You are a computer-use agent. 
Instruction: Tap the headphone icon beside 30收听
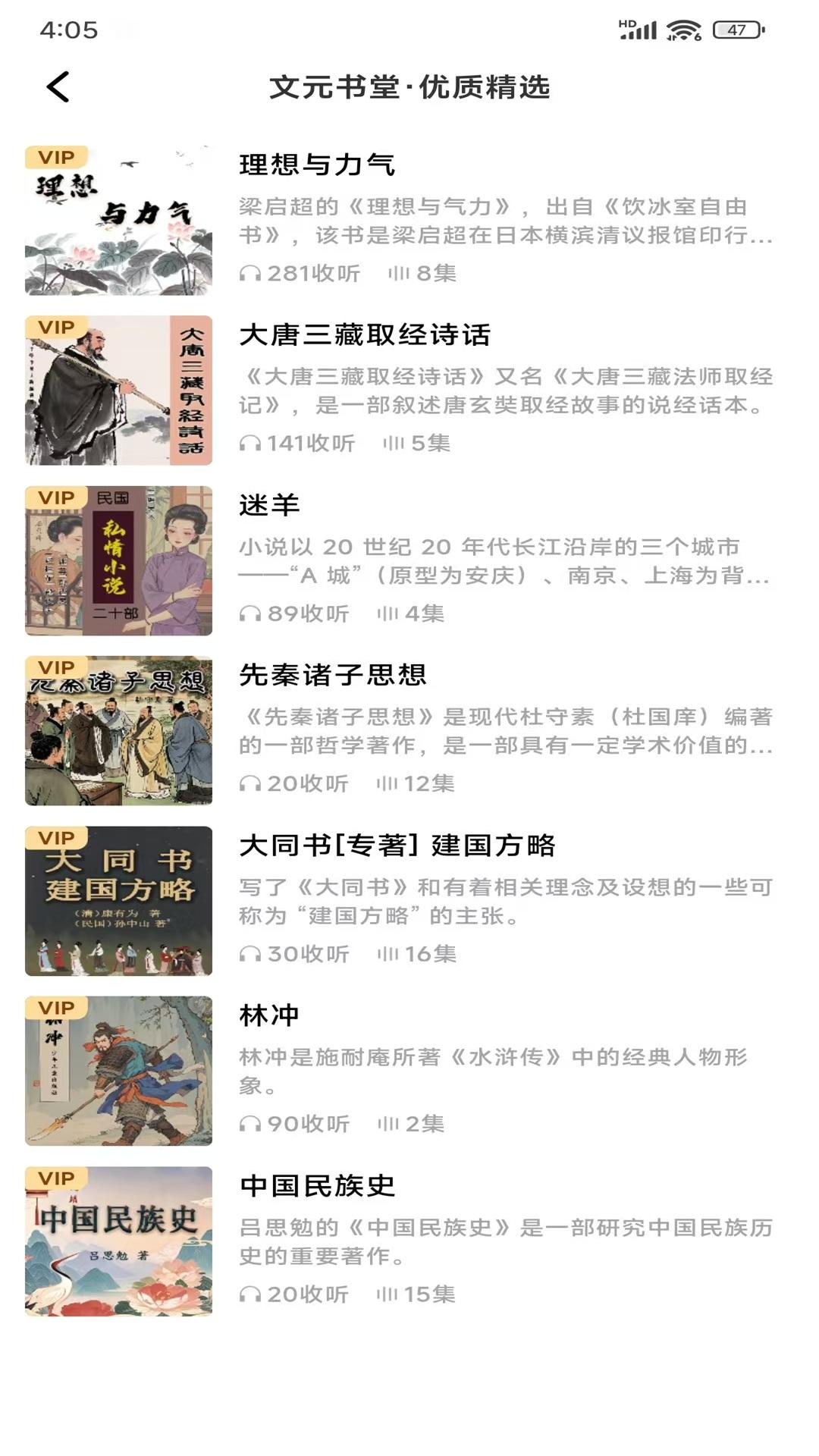click(x=251, y=955)
